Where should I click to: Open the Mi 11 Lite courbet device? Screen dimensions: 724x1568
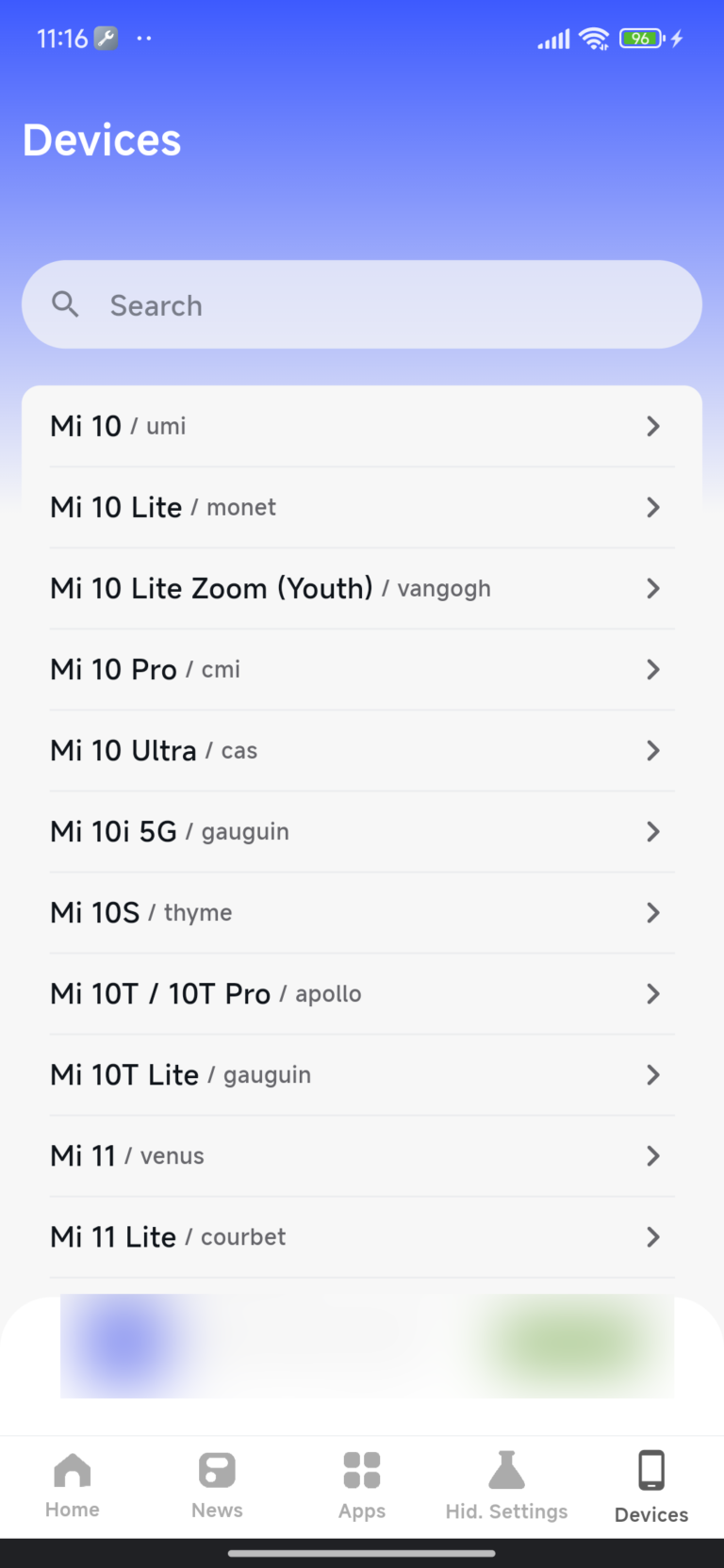tap(362, 1237)
